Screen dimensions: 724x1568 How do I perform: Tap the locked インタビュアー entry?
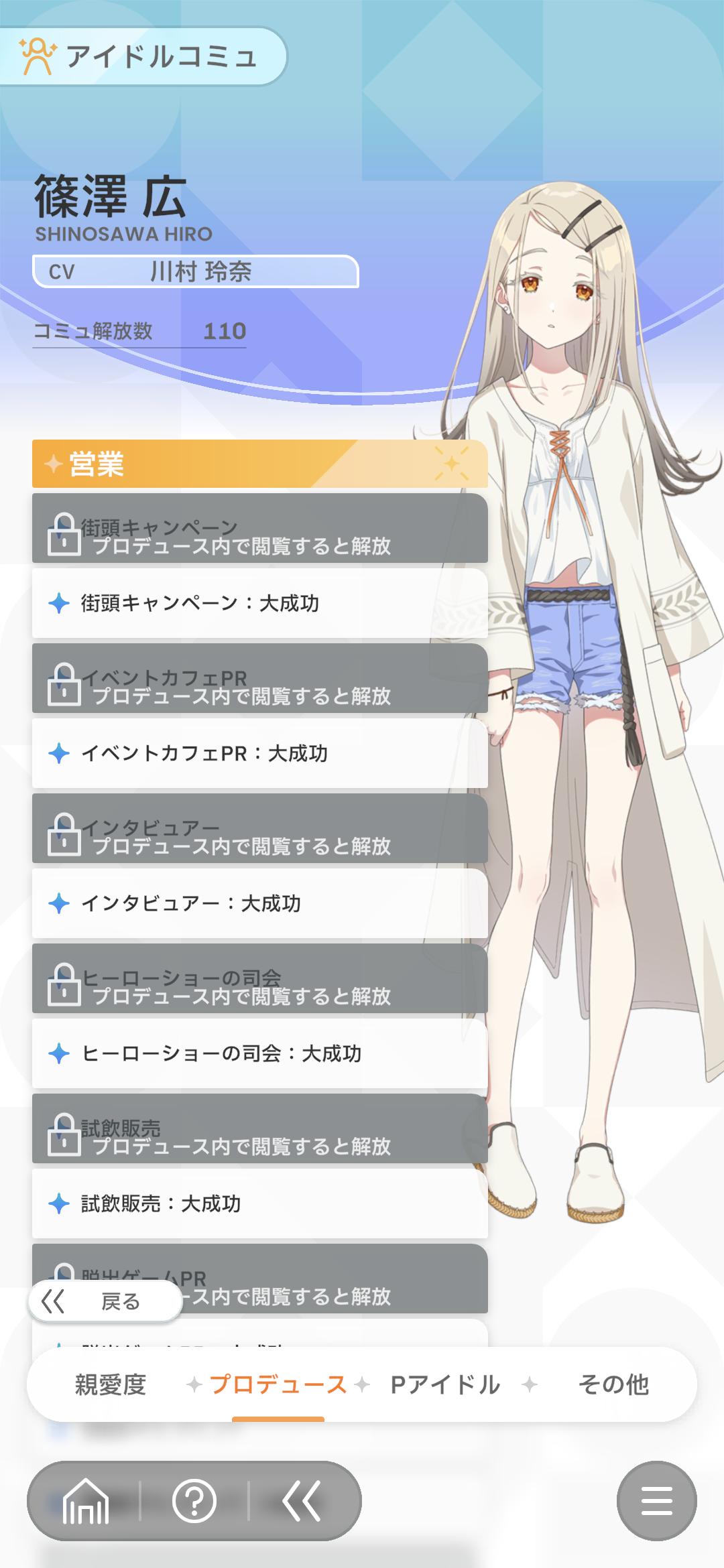click(x=260, y=828)
